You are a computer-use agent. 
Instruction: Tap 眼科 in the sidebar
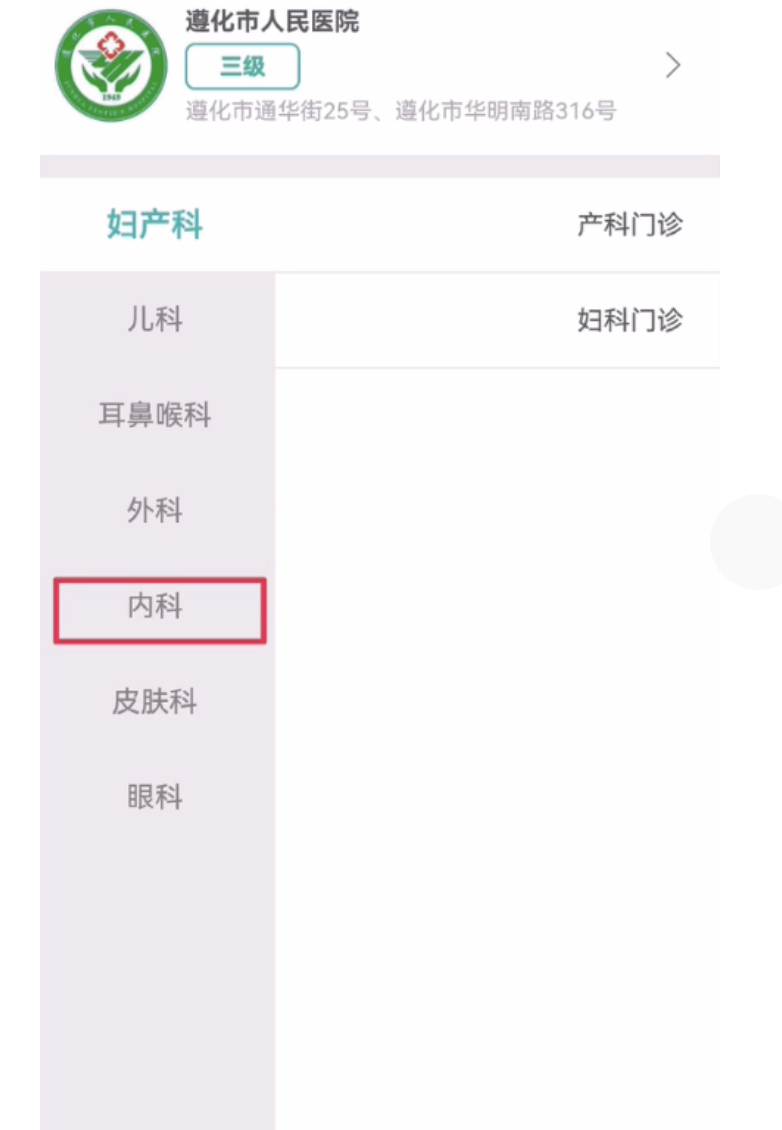pos(155,798)
